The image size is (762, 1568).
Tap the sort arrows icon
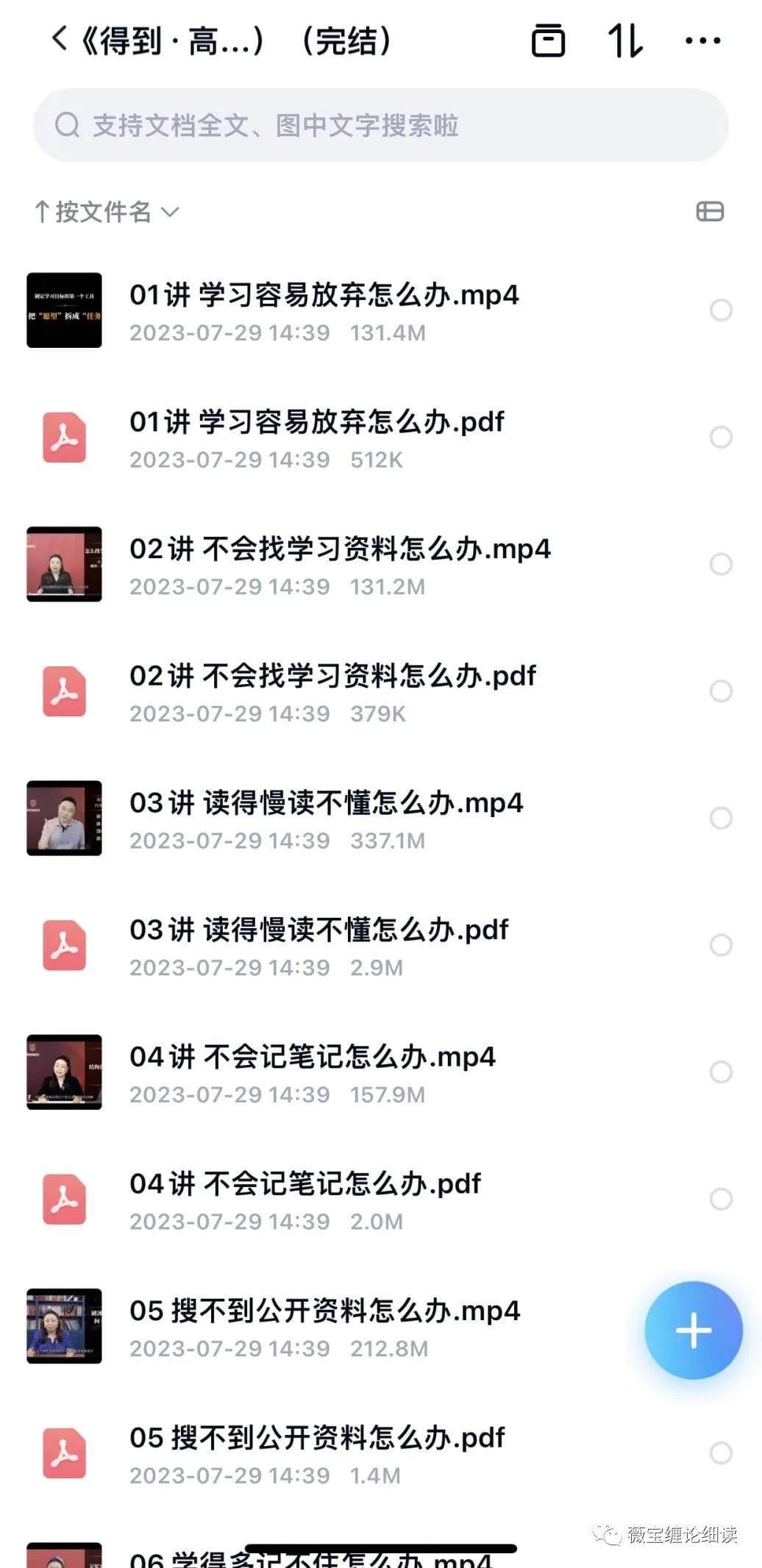pos(625,40)
